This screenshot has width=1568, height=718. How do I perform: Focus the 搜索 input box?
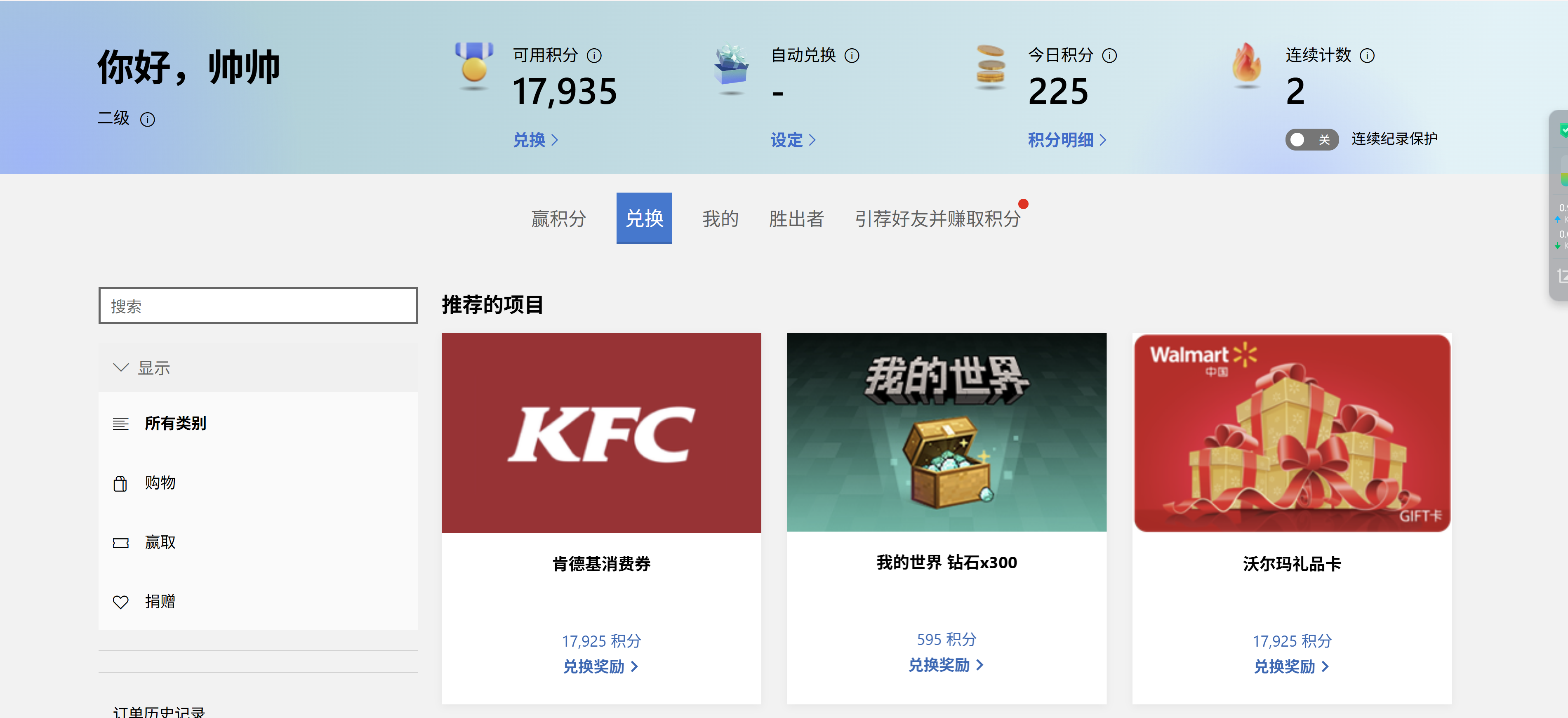click(x=258, y=306)
